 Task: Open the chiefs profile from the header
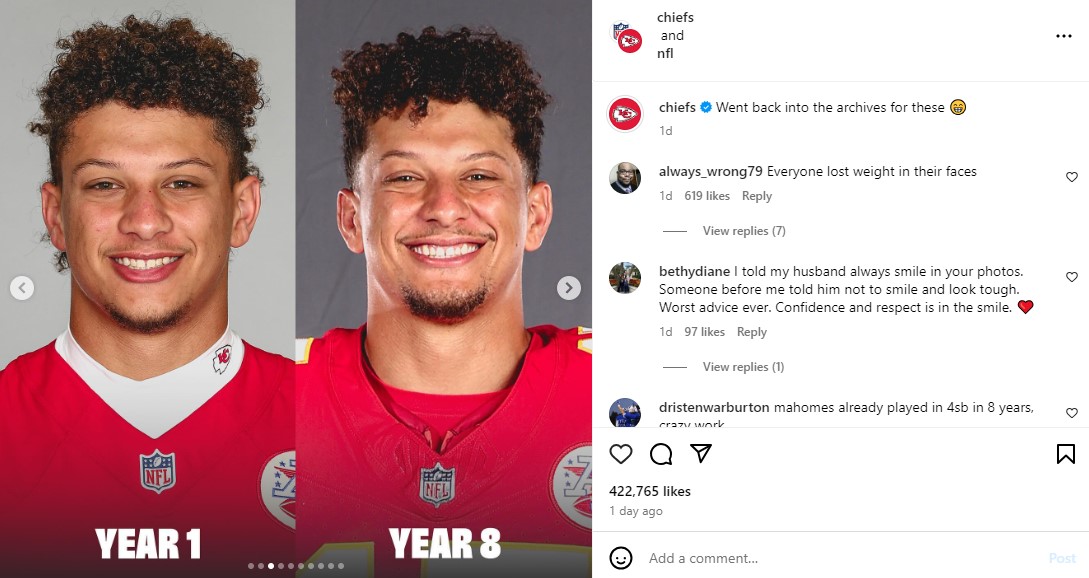[x=675, y=18]
